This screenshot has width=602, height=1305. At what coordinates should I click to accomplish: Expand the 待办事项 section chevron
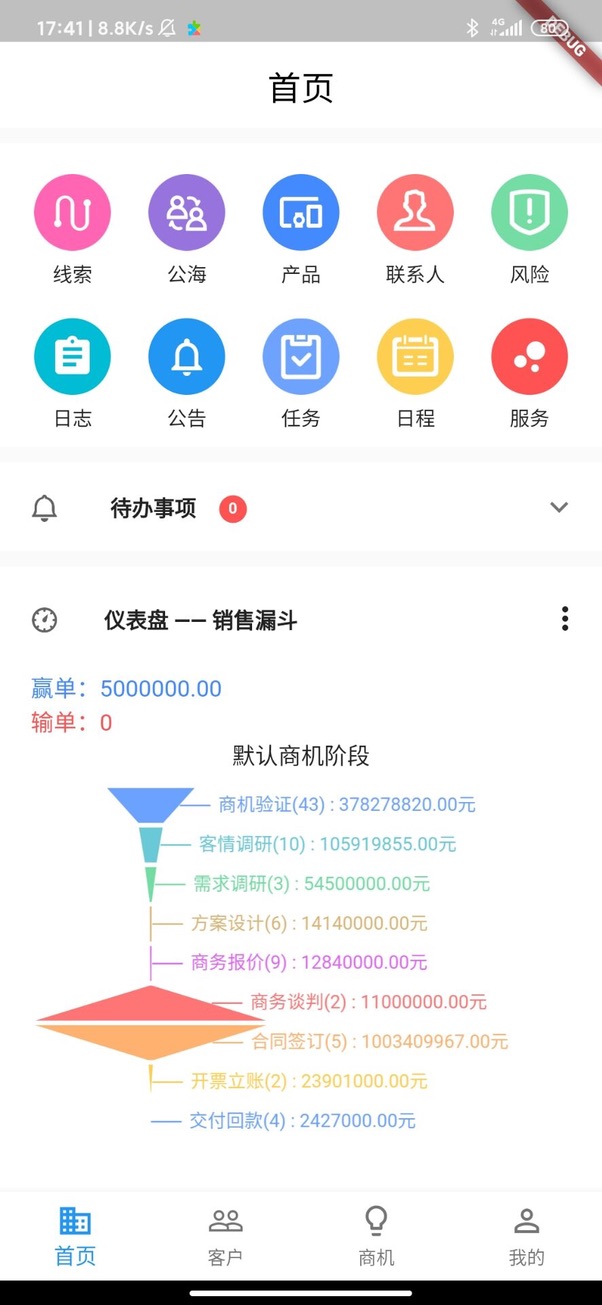click(559, 507)
